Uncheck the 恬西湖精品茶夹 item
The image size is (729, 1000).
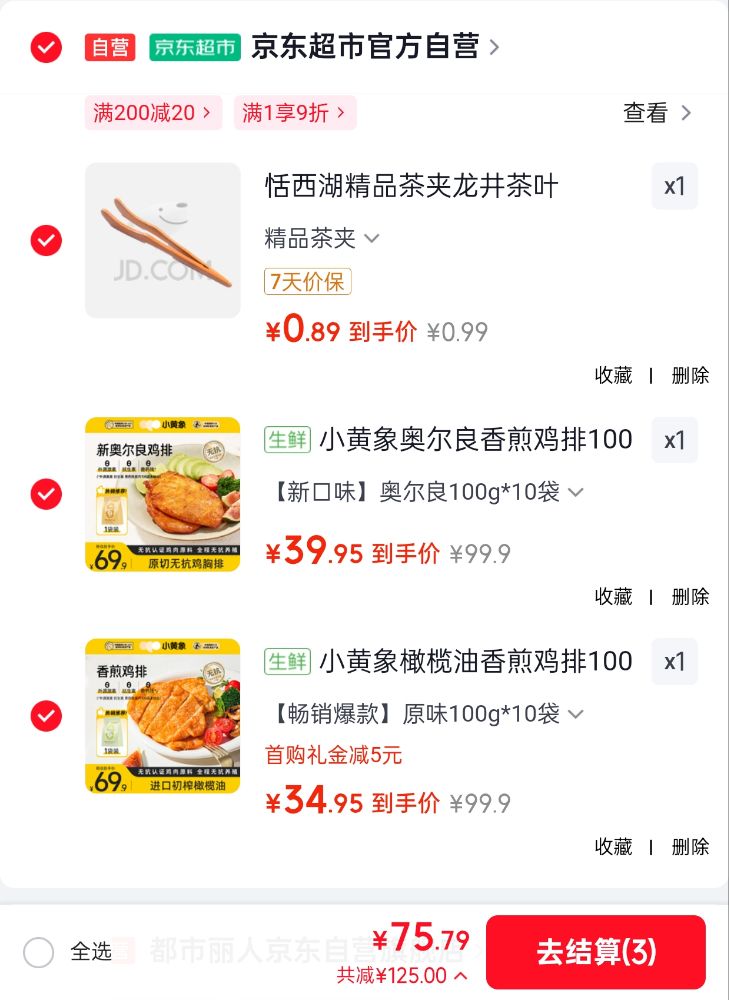click(x=46, y=240)
